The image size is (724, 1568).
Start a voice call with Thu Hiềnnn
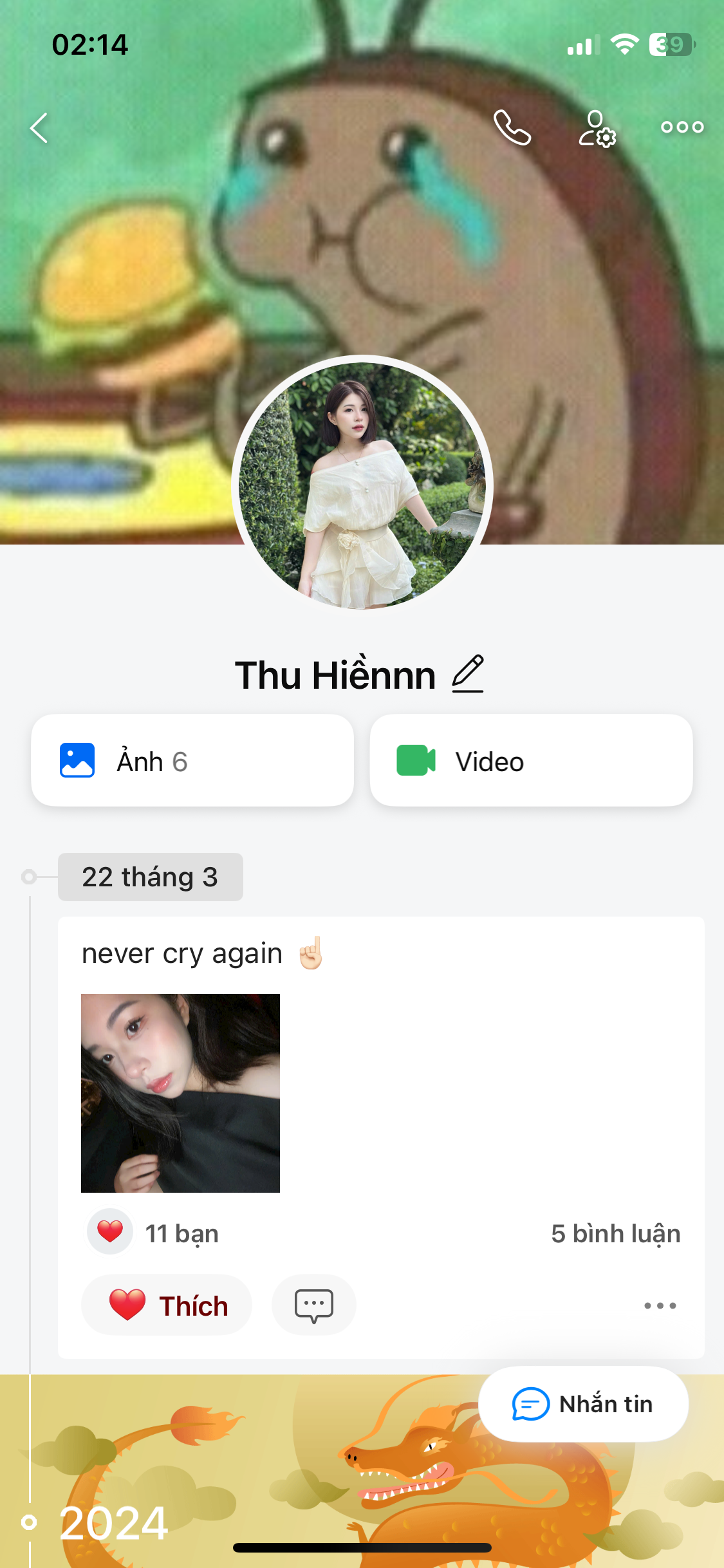pos(512,127)
